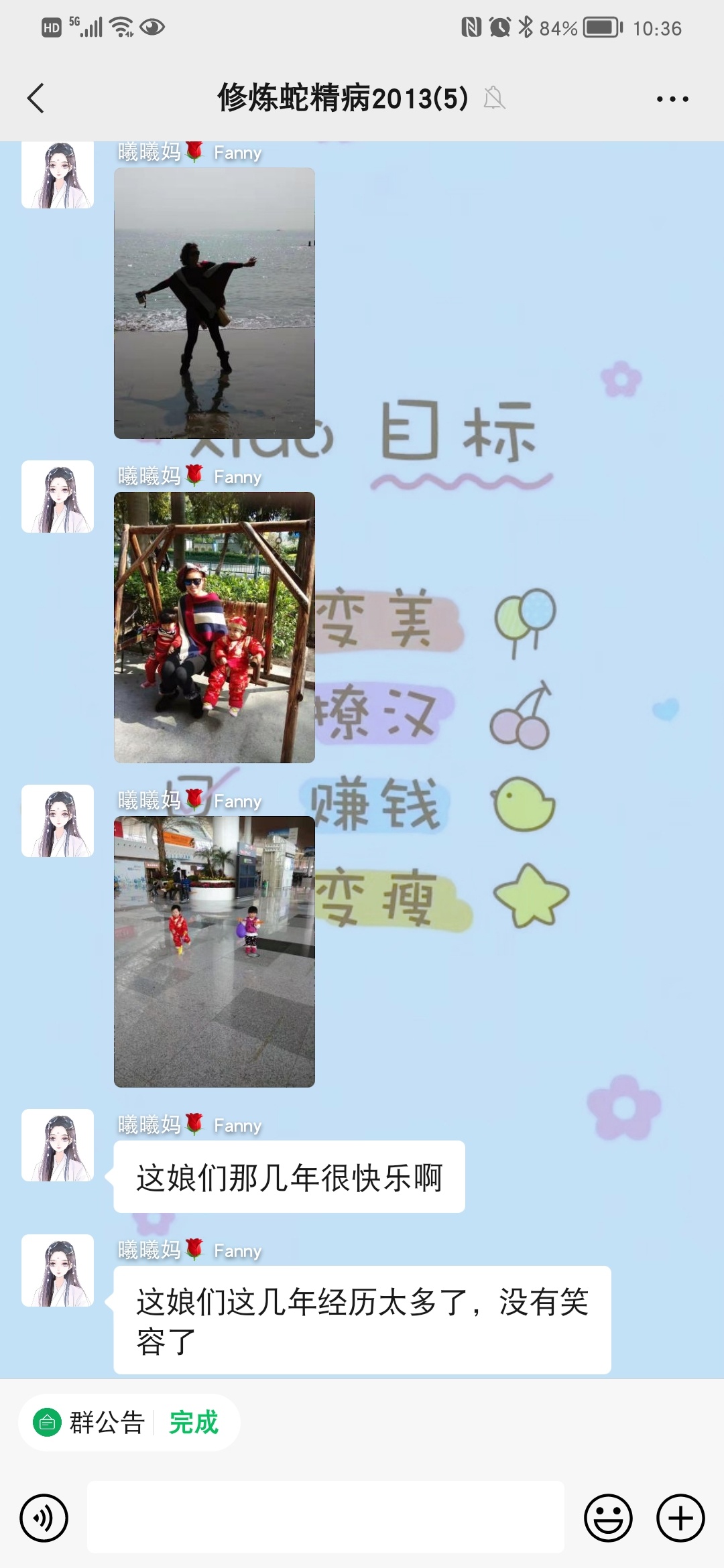The image size is (724, 1568).
Task: Open the emoji picker
Action: (608, 1518)
